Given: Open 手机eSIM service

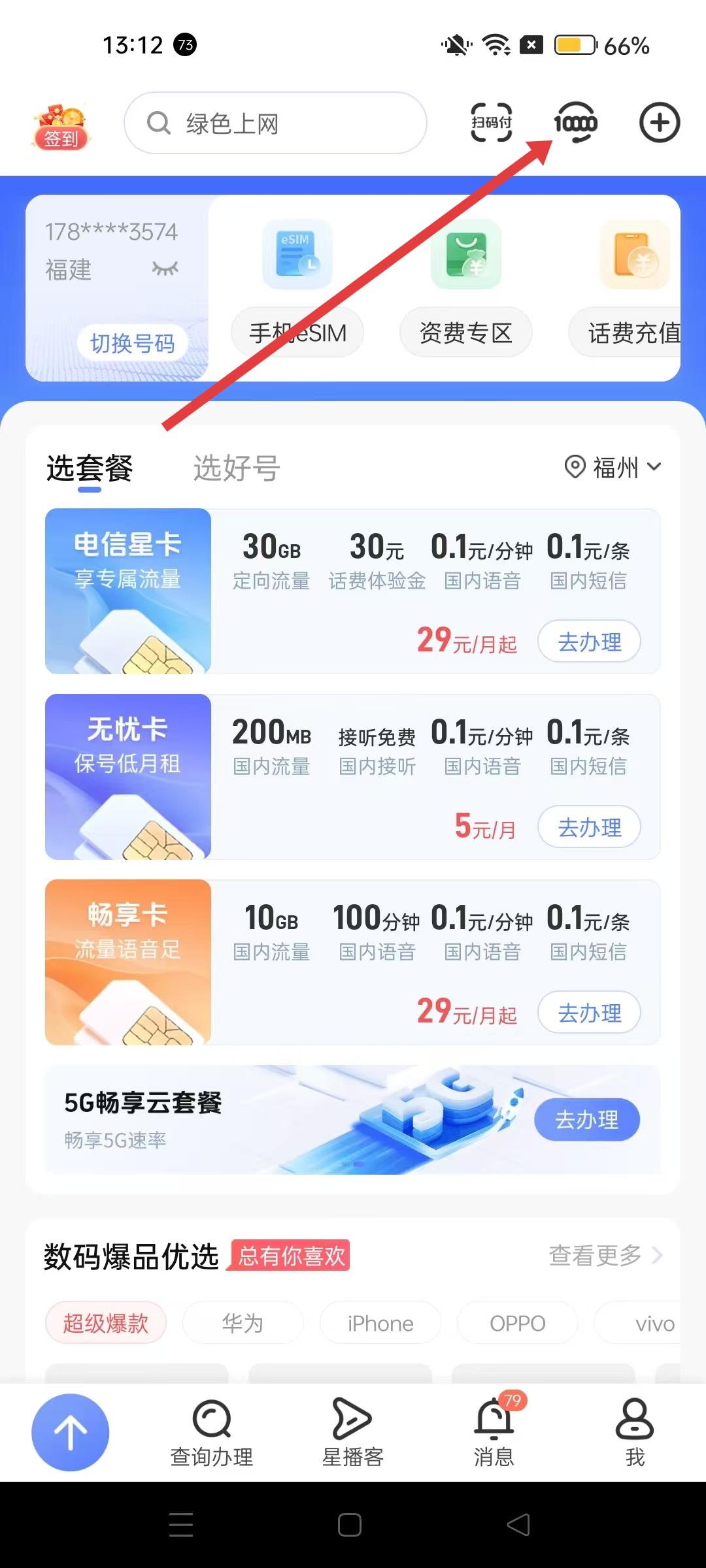Looking at the screenshot, I should tap(297, 333).
